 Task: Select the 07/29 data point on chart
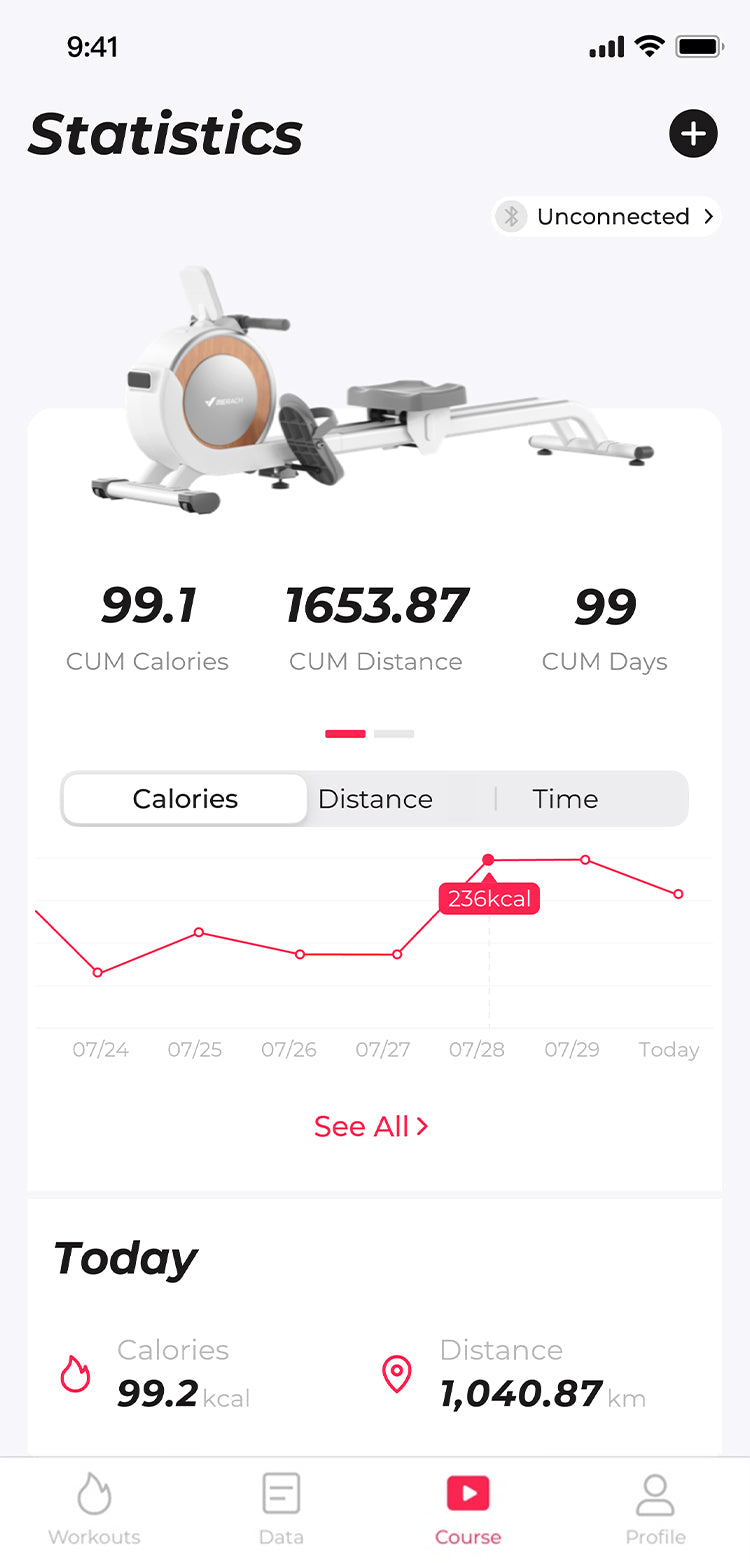pyautogui.click(x=585, y=860)
